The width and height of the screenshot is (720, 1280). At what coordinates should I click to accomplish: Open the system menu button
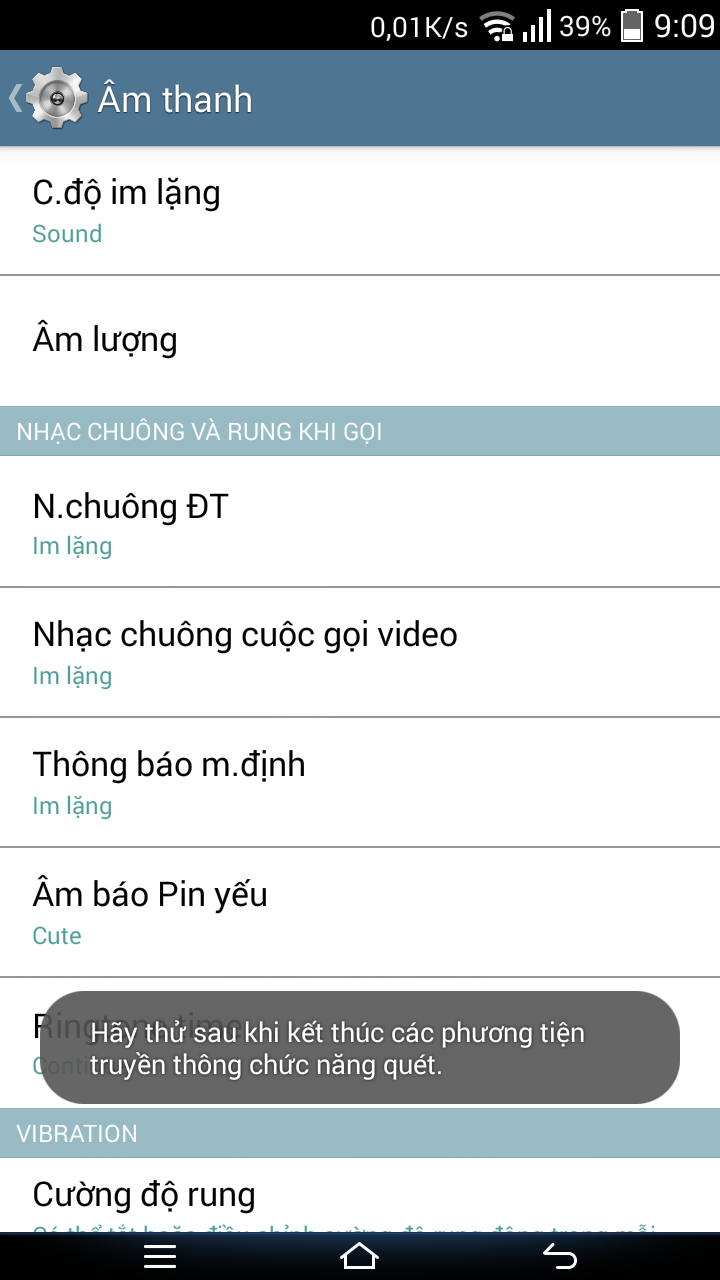point(160,1256)
